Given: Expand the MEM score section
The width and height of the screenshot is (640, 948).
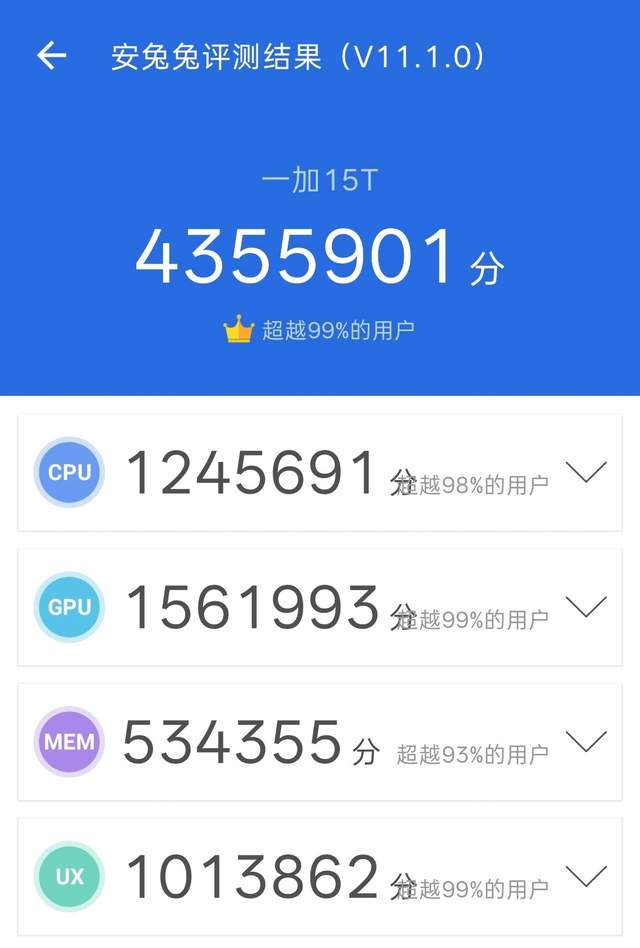Looking at the screenshot, I should click(x=585, y=741).
